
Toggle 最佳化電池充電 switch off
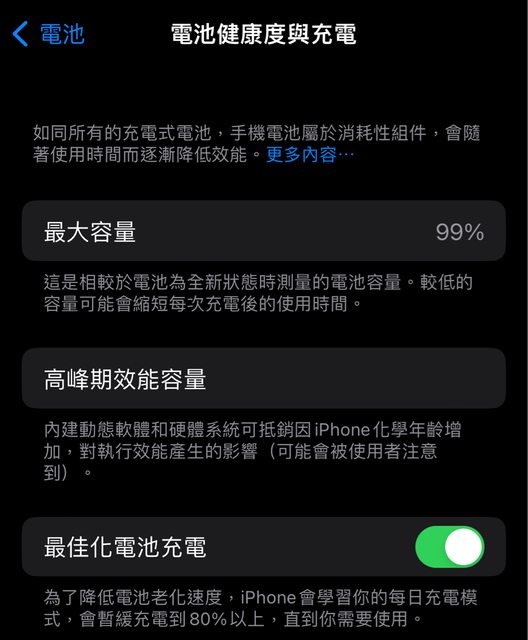(x=449, y=547)
